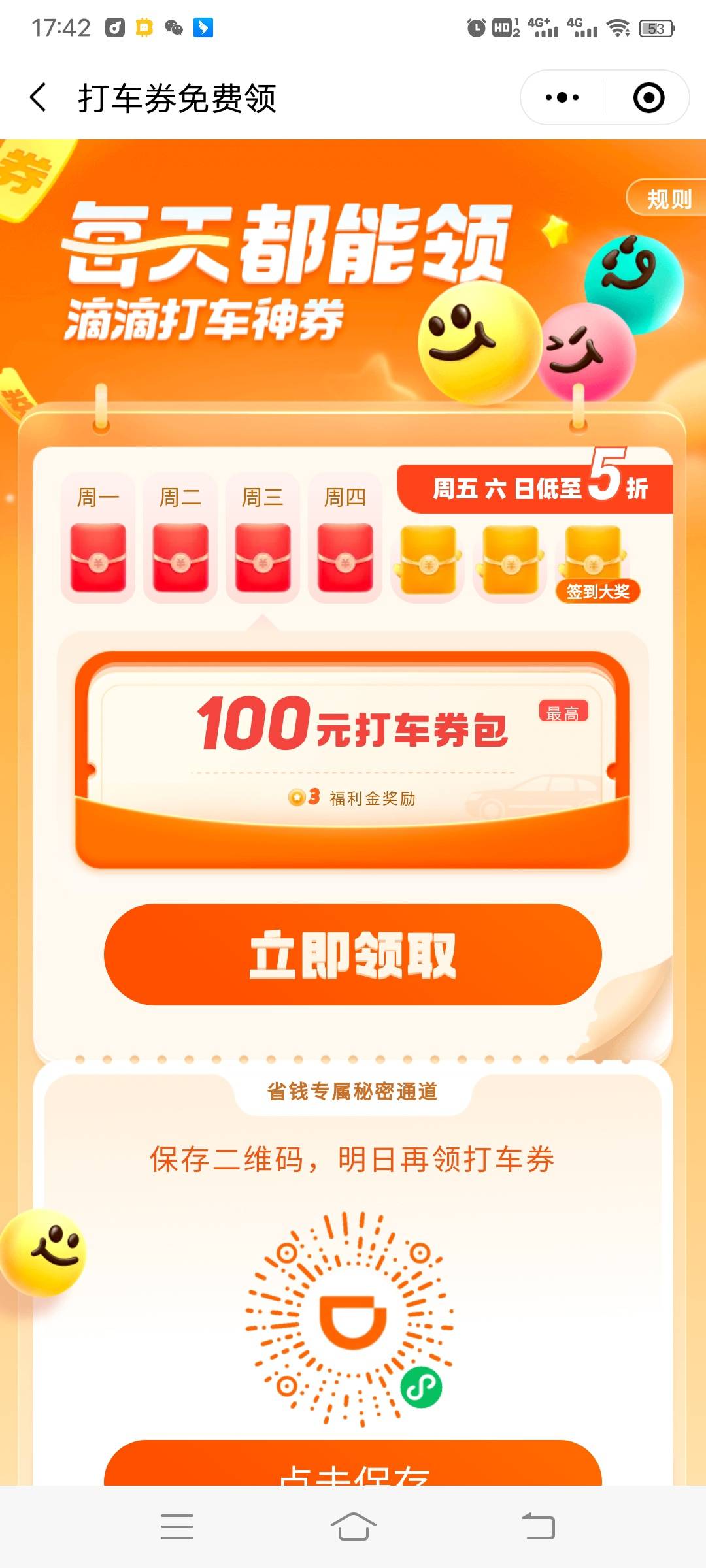Open the mini program more options menu
This screenshot has width=706, height=1568.
click(x=562, y=98)
